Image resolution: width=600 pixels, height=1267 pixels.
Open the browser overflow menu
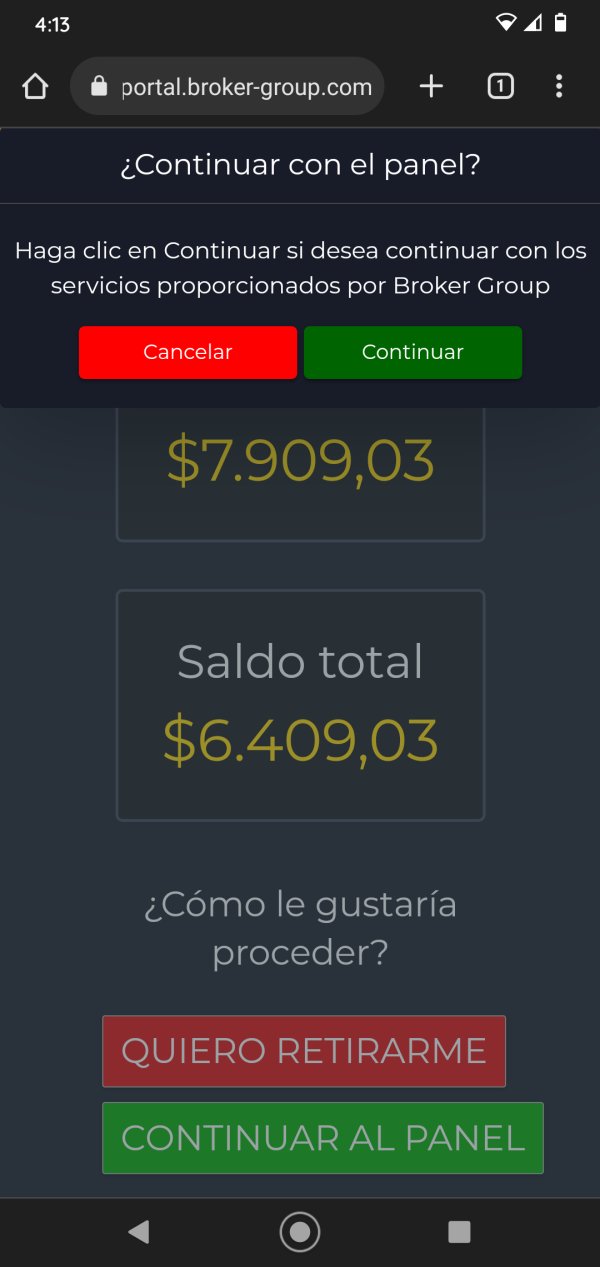[x=559, y=87]
